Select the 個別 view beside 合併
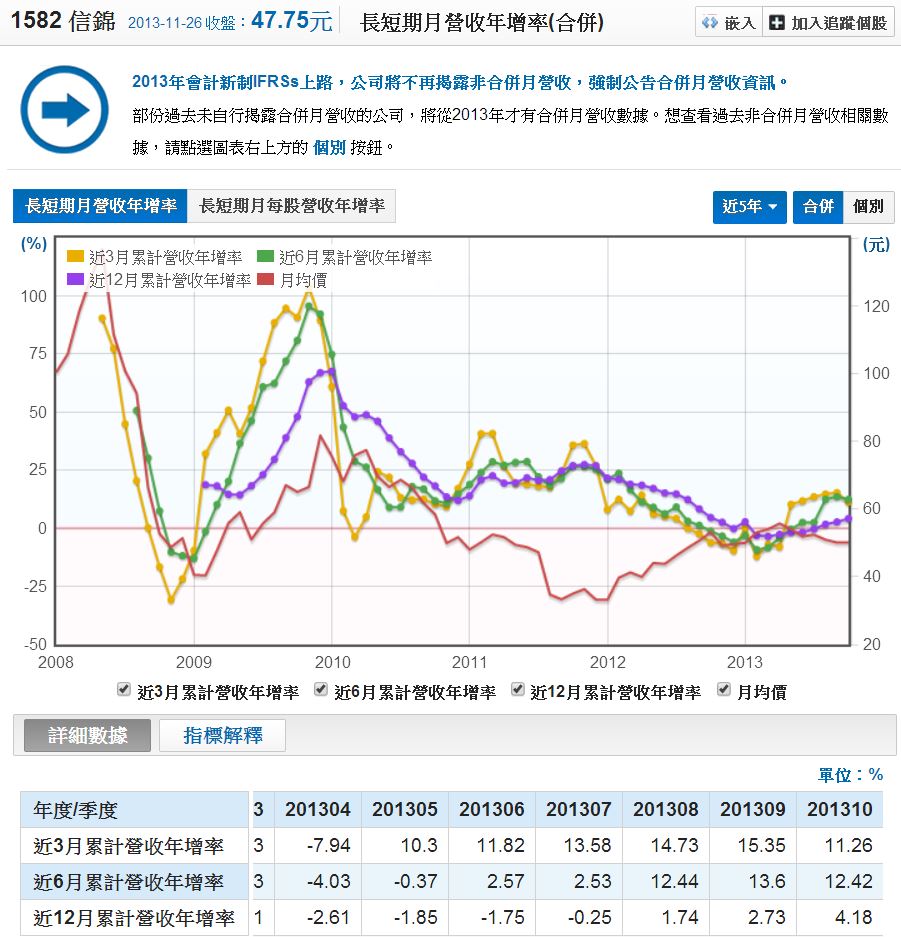Viewport: 901px width, 937px height. [x=868, y=207]
